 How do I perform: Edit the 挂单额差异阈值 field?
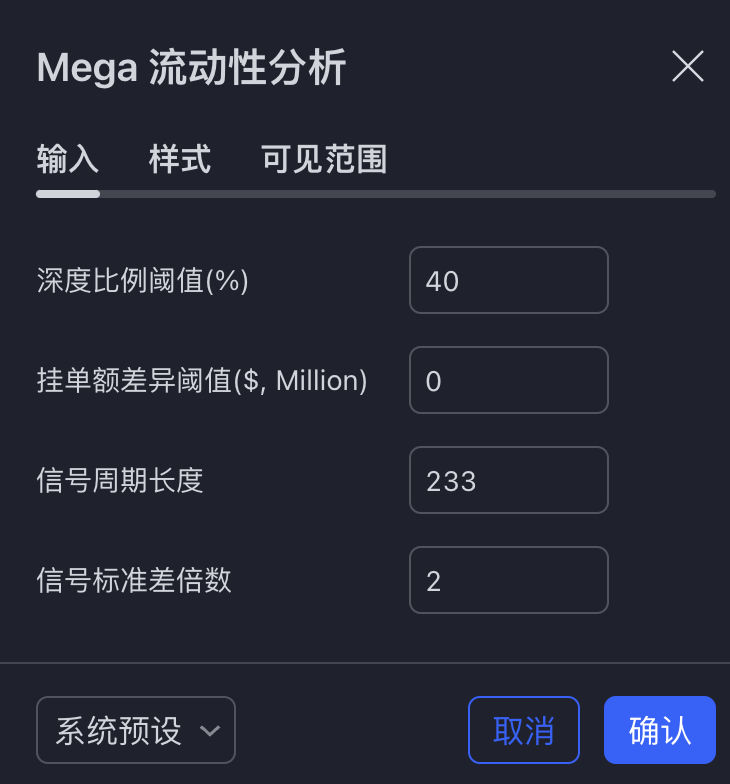tap(508, 380)
